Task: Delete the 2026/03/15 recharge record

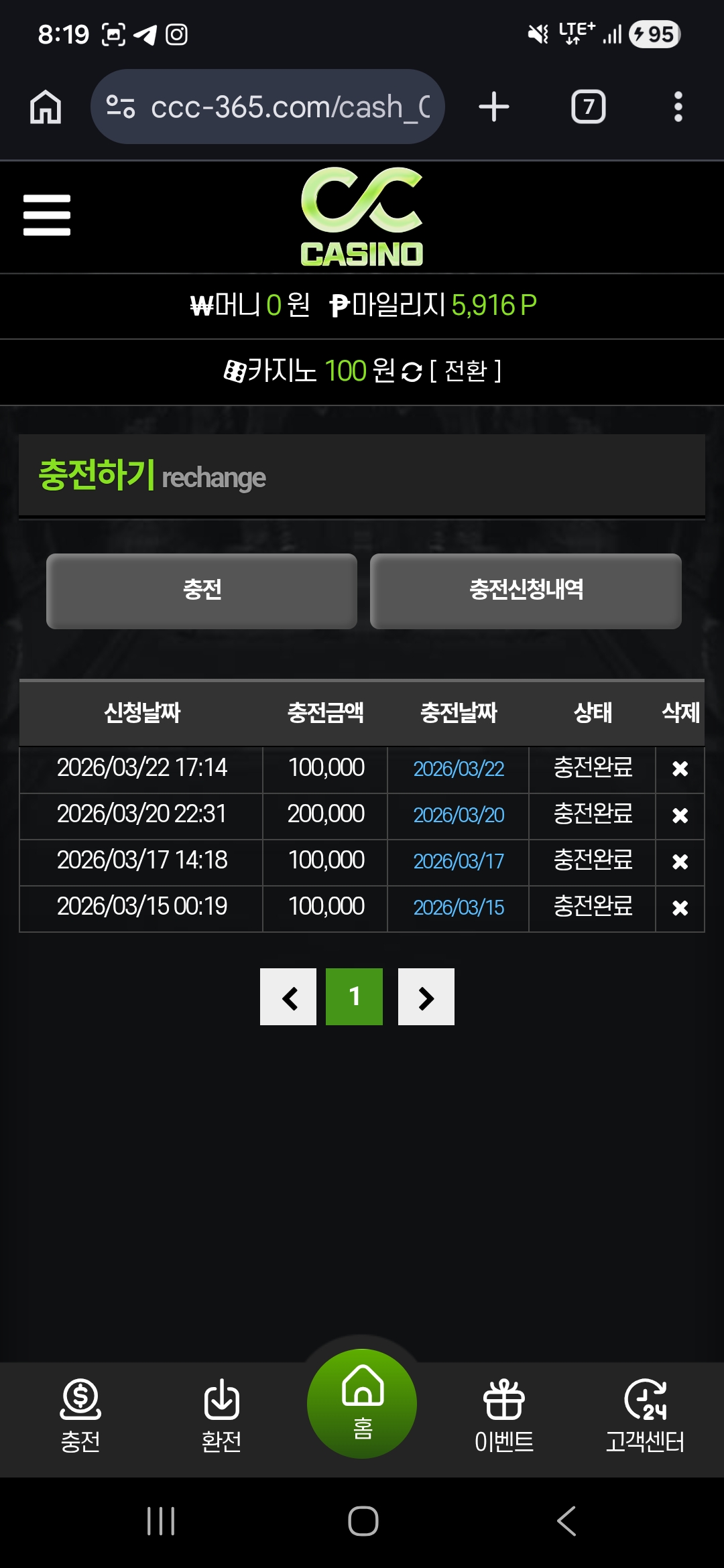Action: pos(680,909)
